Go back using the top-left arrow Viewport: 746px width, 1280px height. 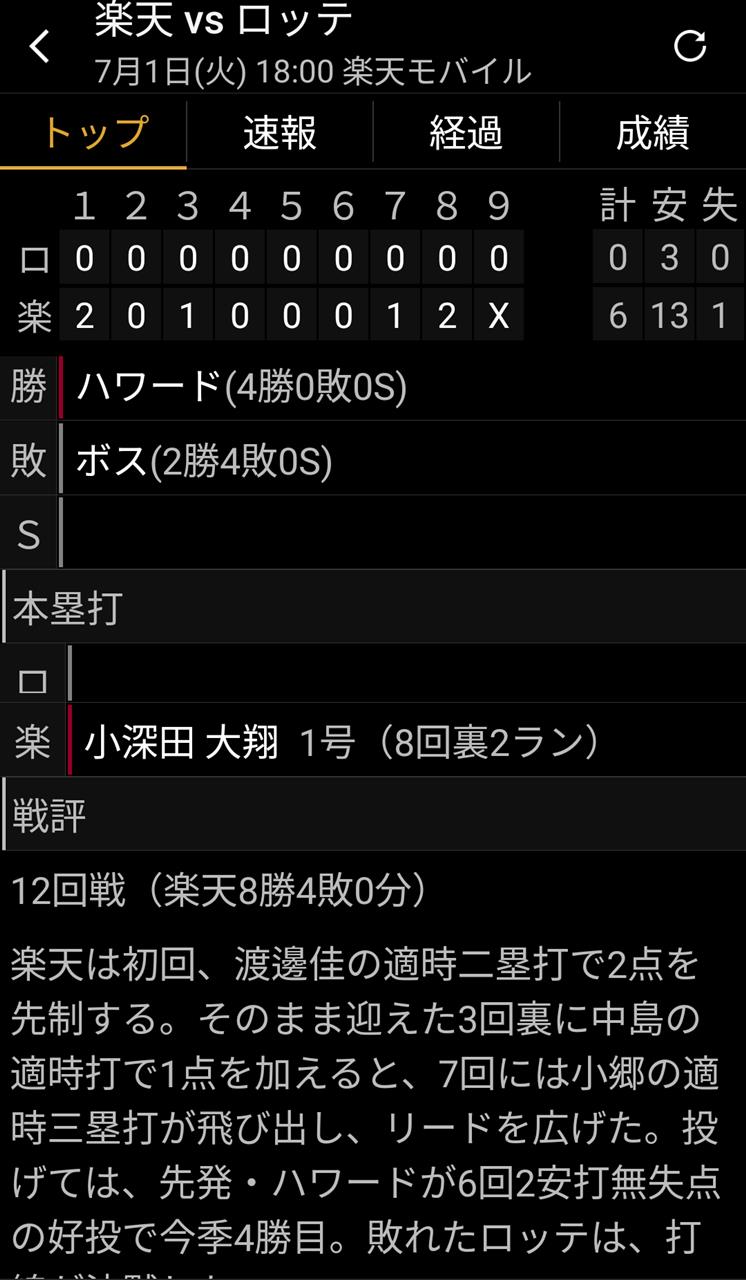[x=40, y=46]
